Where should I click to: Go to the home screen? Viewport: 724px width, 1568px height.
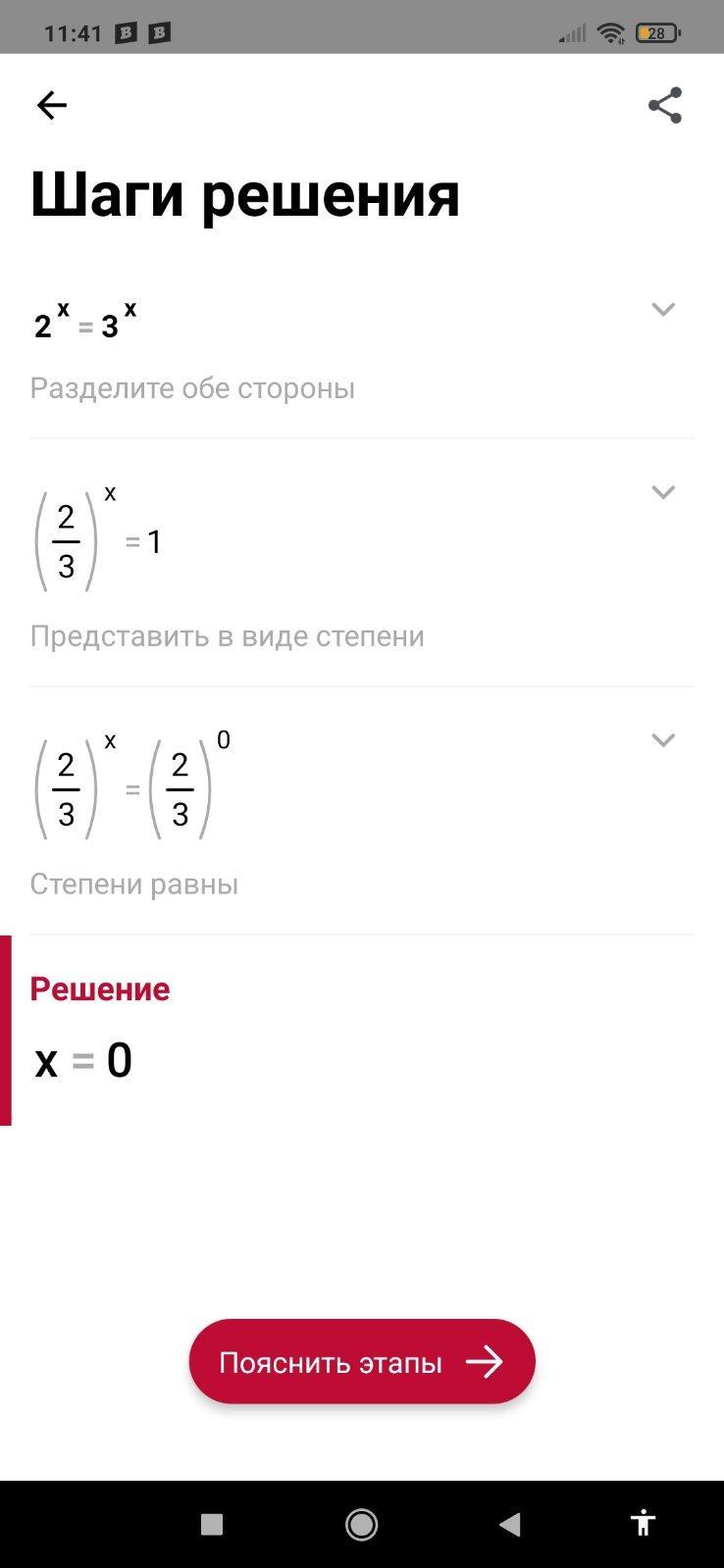click(362, 1524)
